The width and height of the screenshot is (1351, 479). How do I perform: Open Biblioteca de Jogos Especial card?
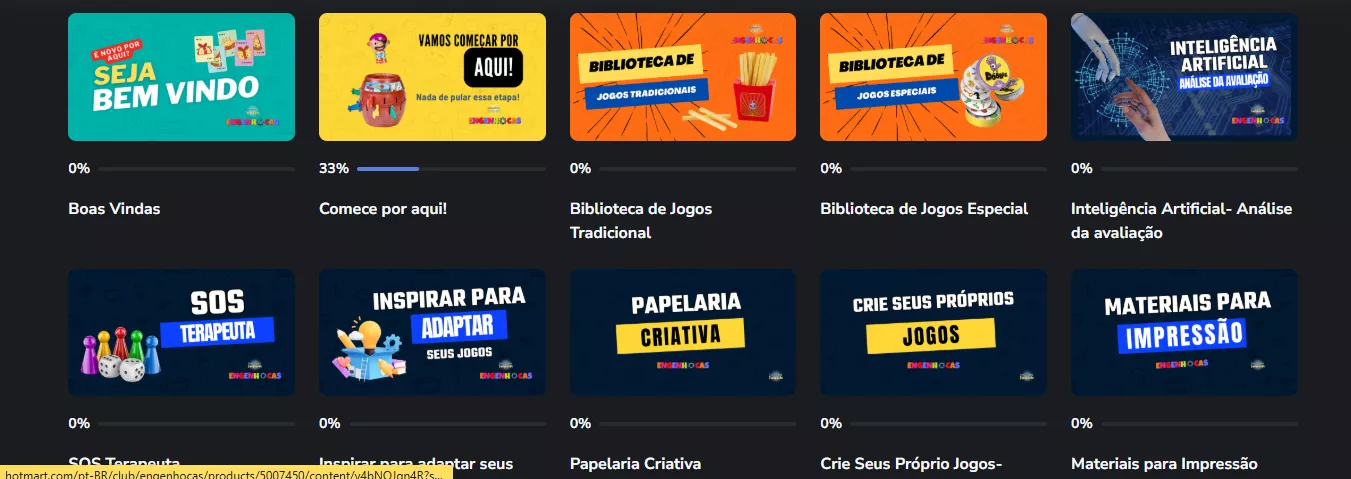click(933, 77)
